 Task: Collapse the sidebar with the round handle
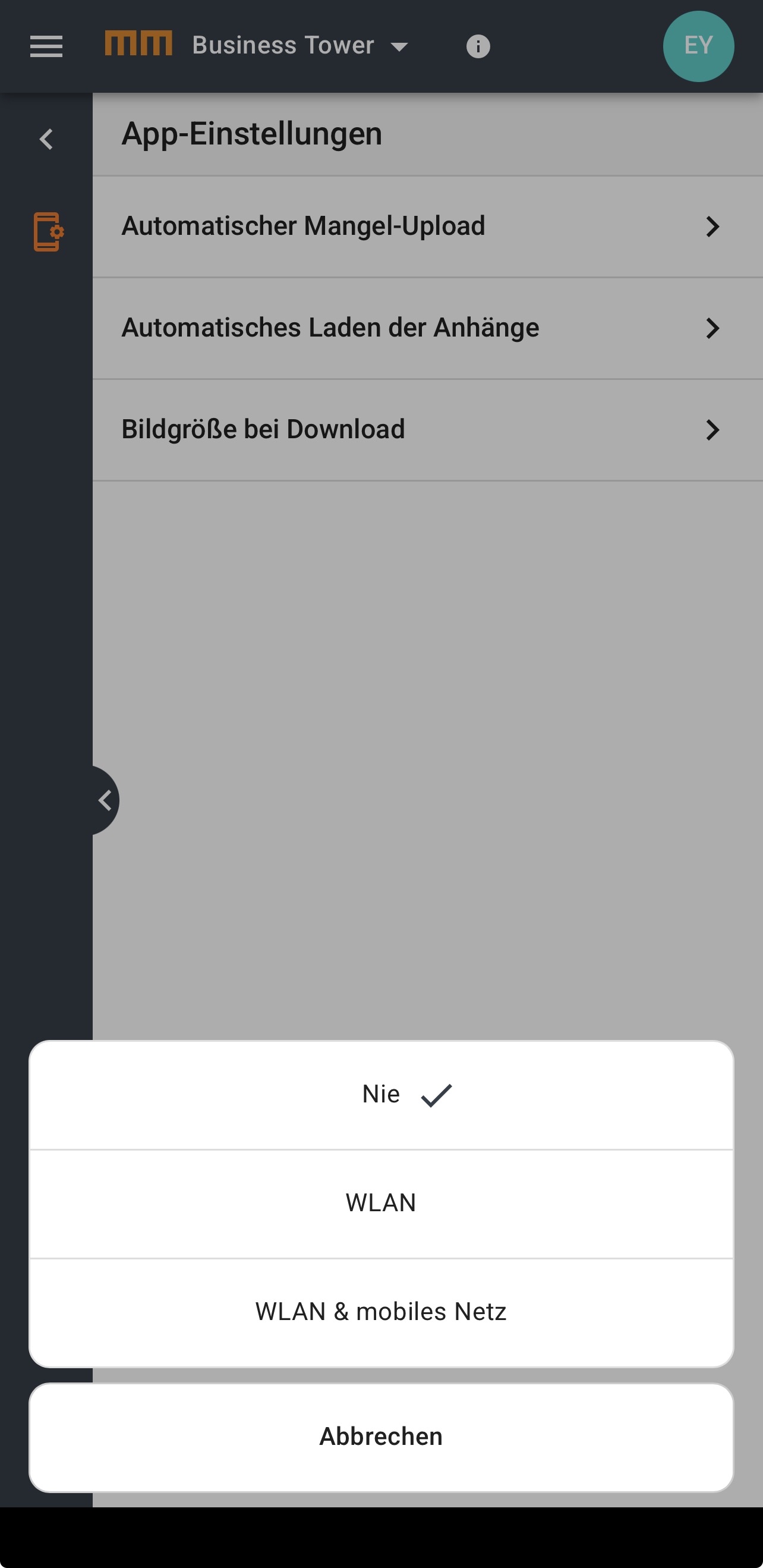click(x=105, y=800)
